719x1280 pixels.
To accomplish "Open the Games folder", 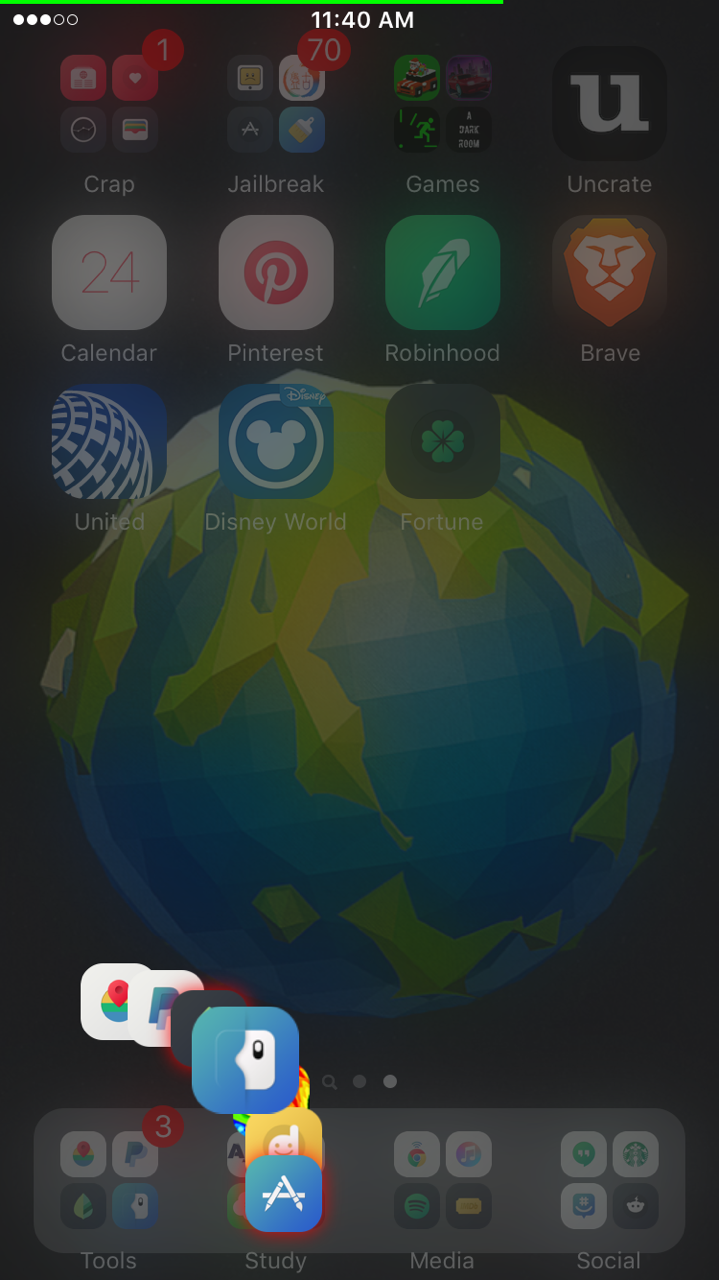I will pos(443,104).
